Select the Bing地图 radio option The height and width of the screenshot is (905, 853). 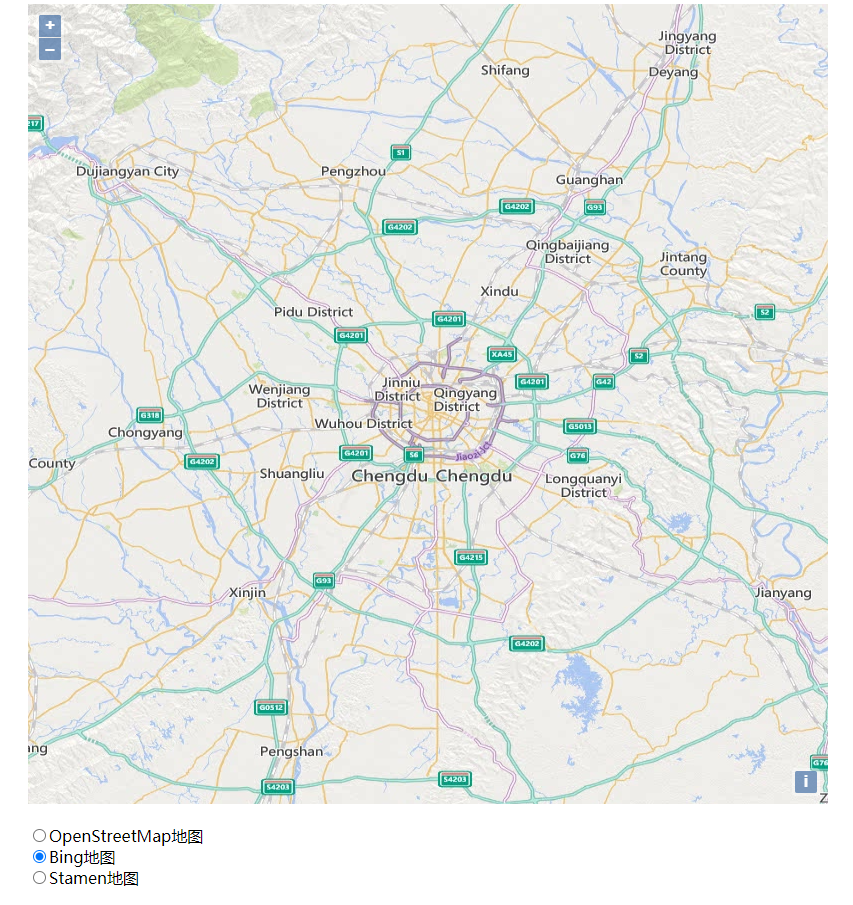[x=40, y=857]
